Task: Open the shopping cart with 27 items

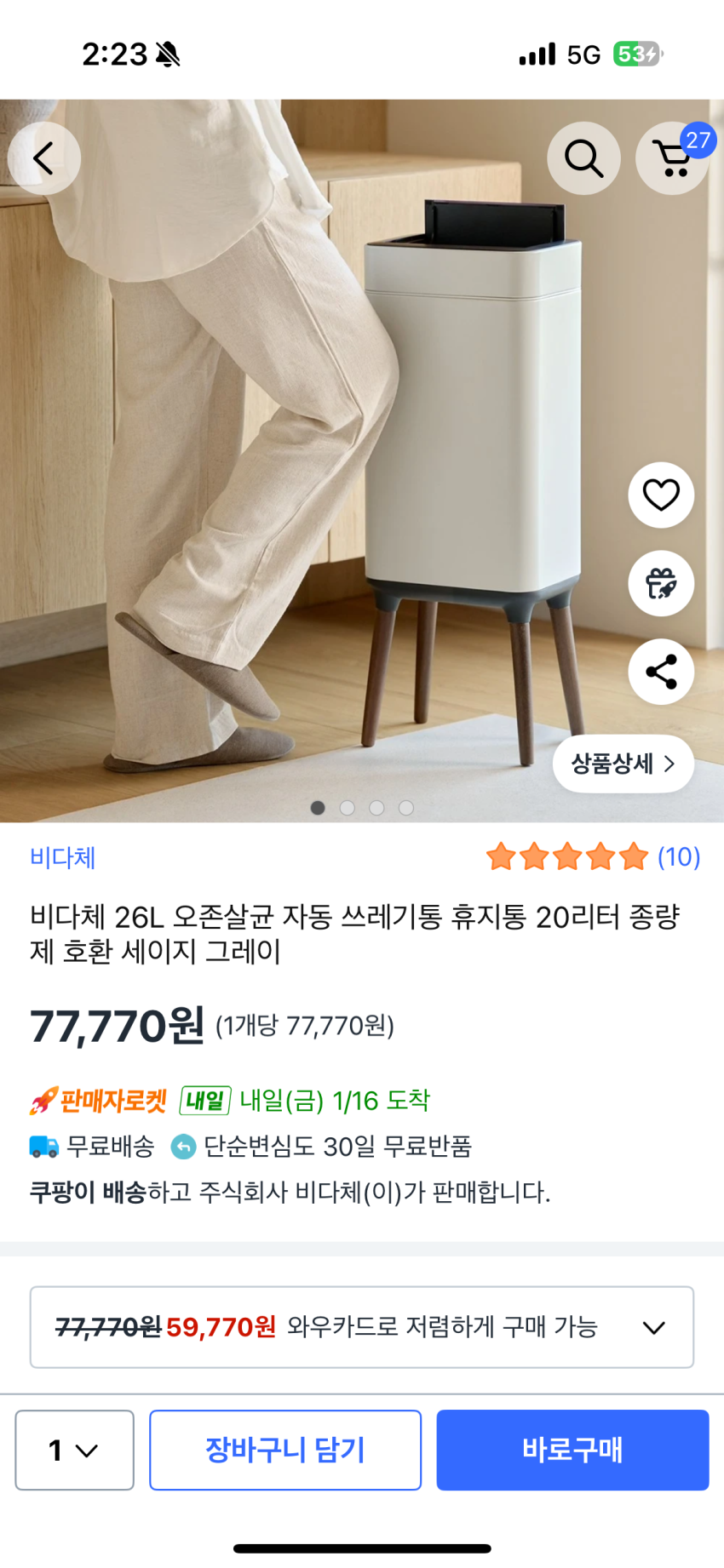Action: point(673,158)
